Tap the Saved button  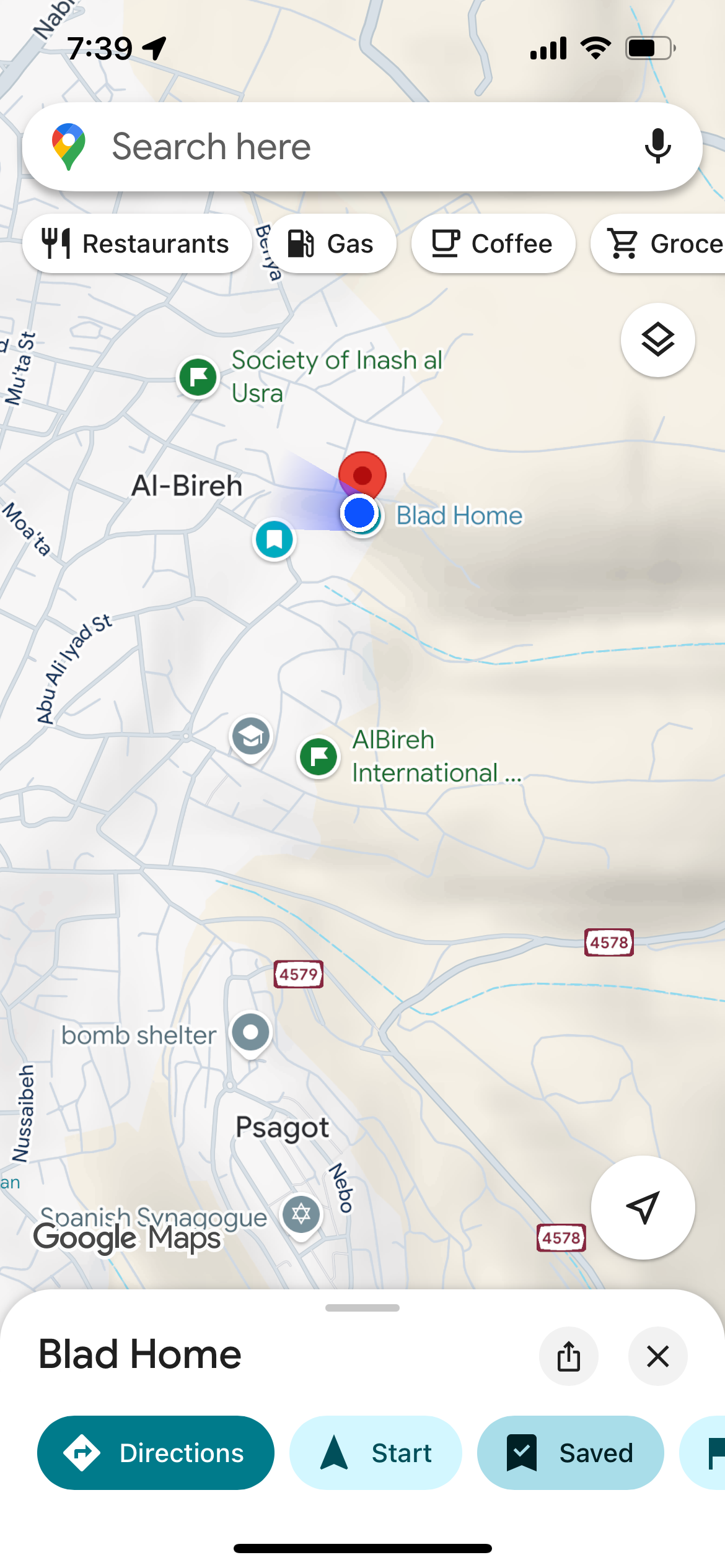[x=570, y=1453]
